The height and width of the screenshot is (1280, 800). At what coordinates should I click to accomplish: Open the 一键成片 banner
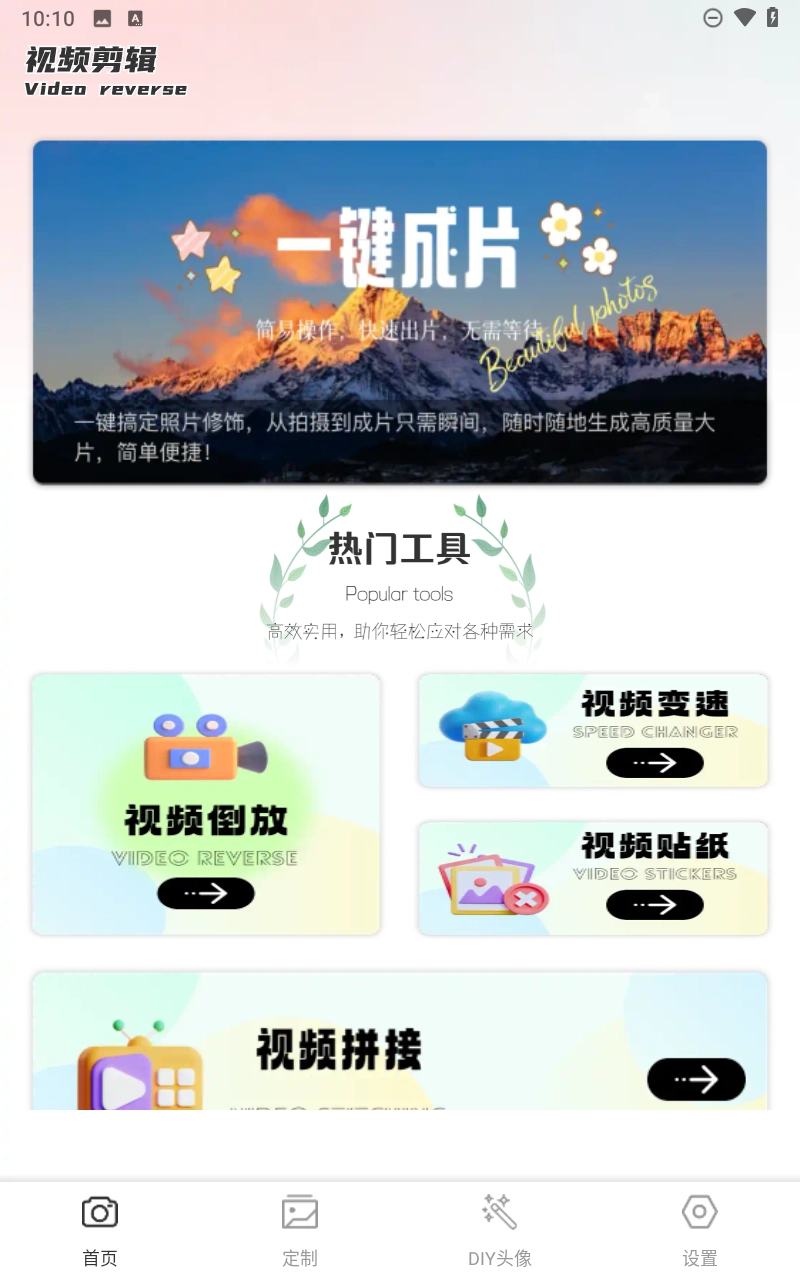[x=400, y=312]
